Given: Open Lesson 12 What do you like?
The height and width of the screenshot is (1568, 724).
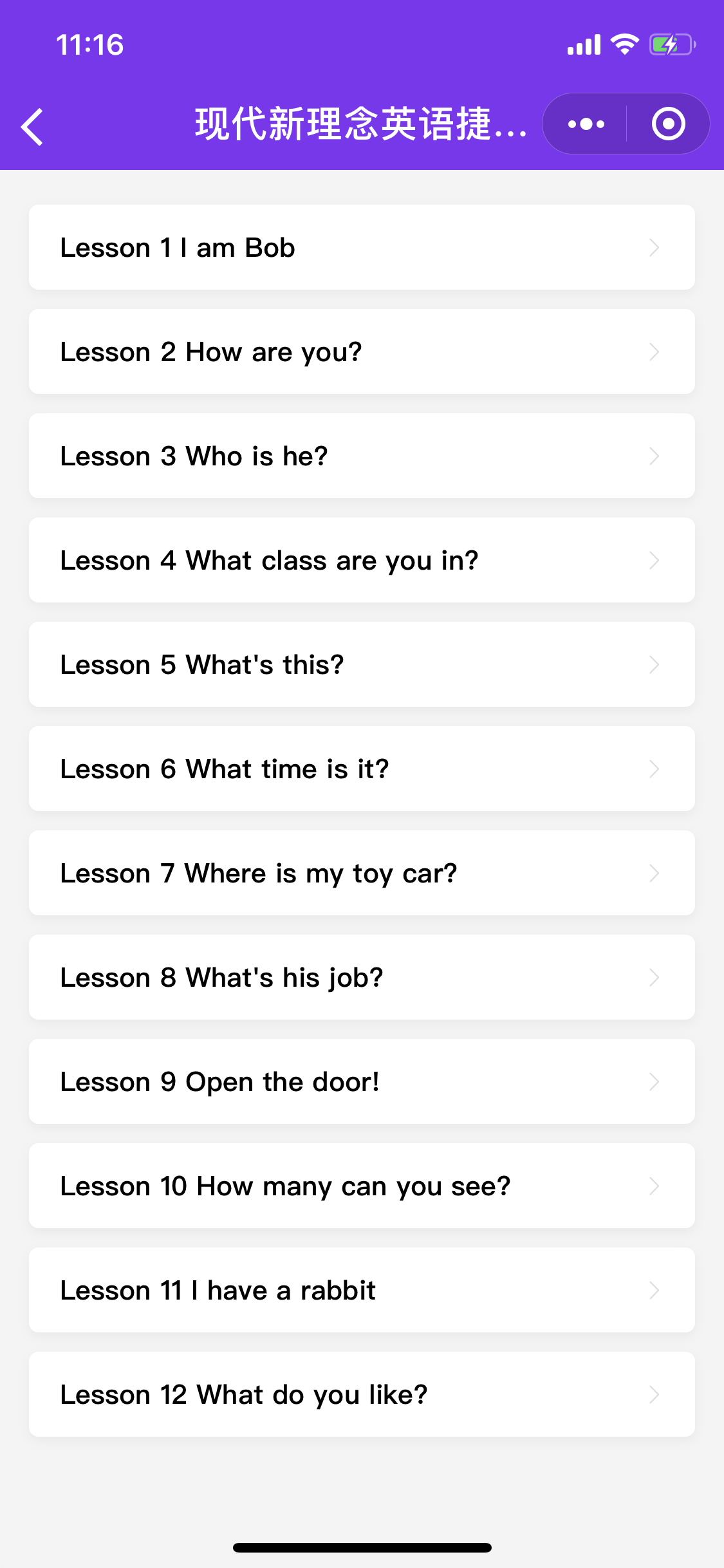Looking at the screenshot, I should pos(362,1394).
